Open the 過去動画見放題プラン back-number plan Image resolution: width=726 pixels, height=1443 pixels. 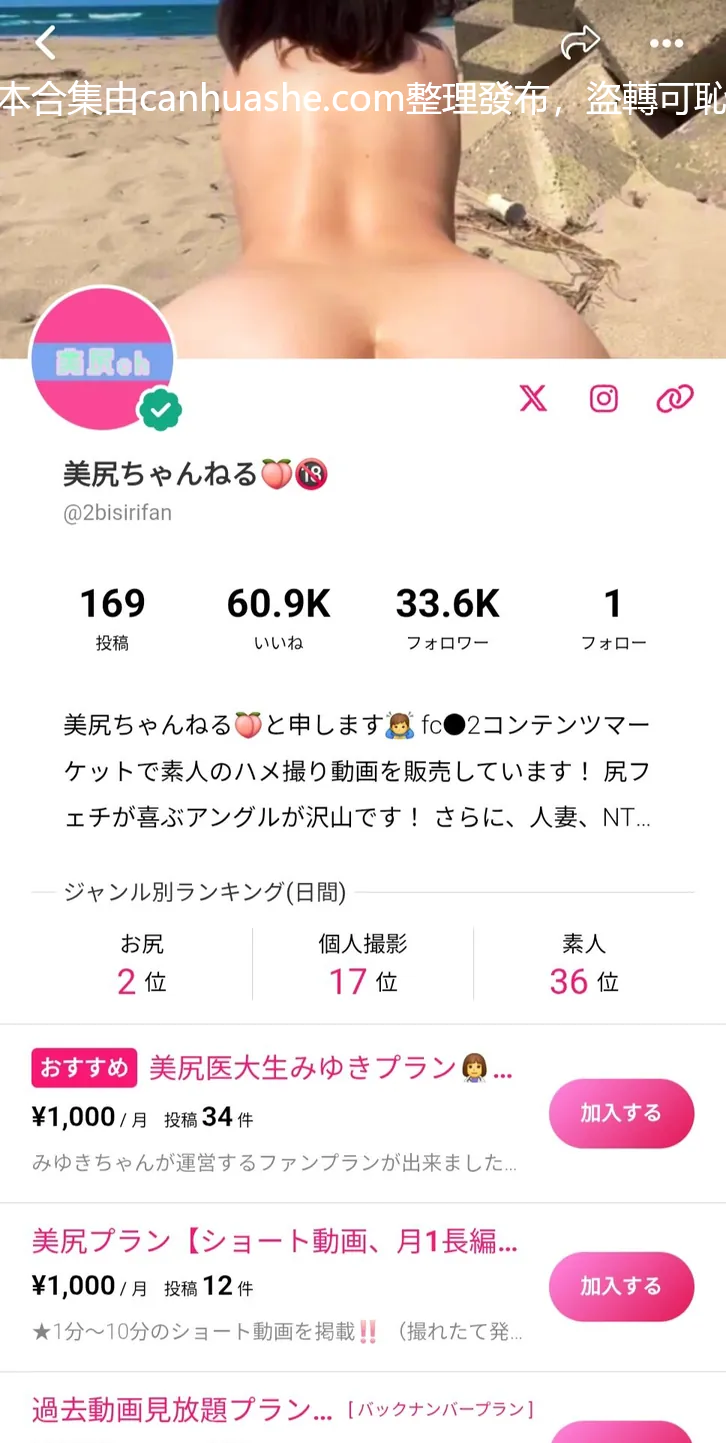182,1410
